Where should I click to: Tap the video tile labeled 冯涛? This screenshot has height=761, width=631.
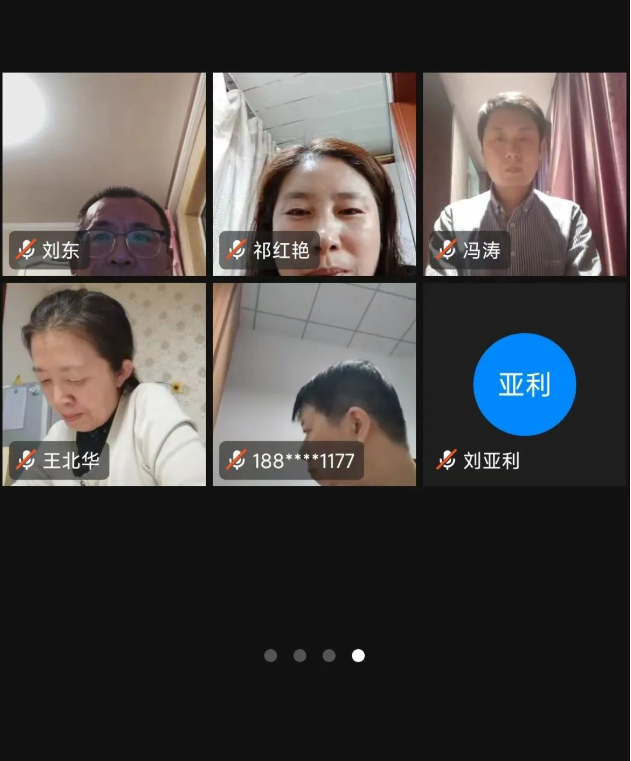(x=525, y=174)
